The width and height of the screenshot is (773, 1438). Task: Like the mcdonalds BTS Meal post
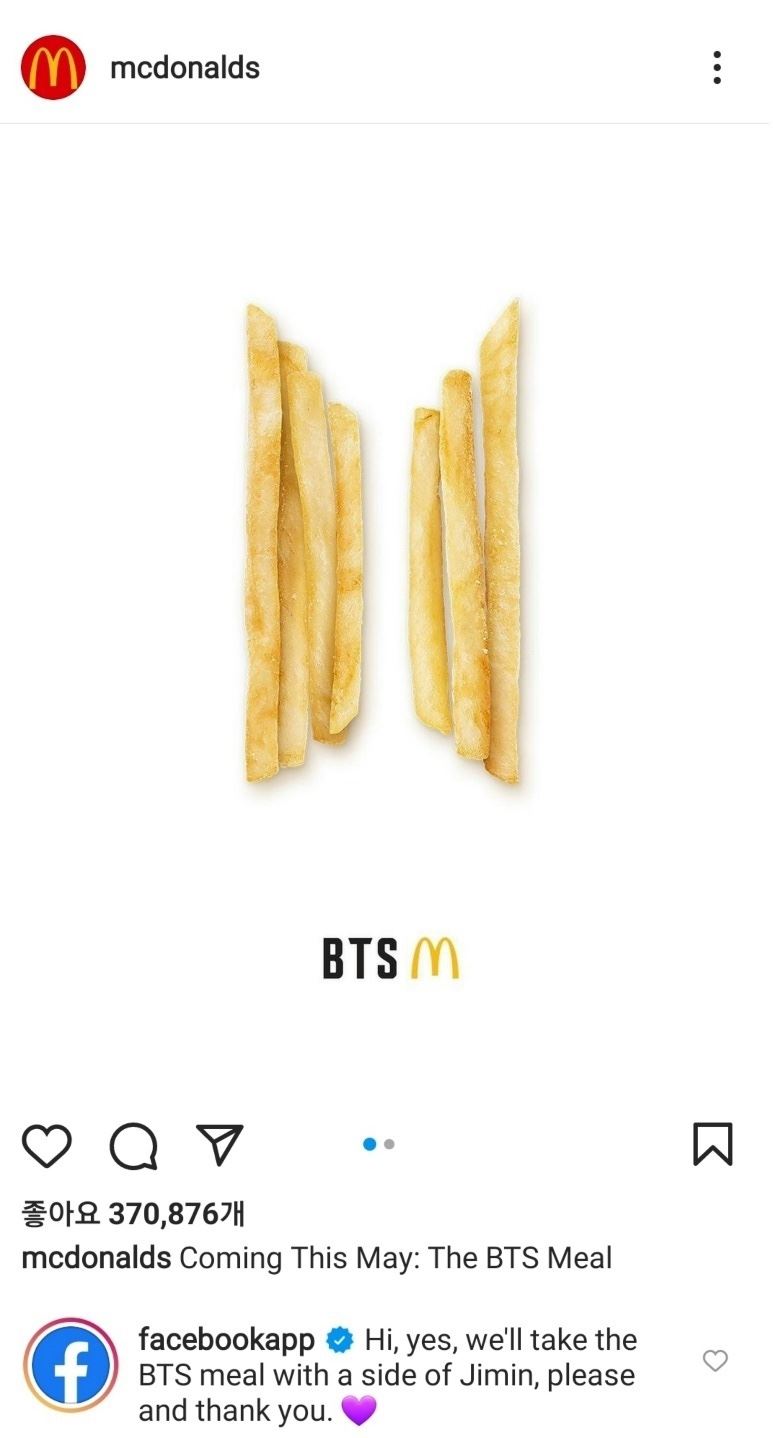pyautogui.click(x=47, y=1145)
